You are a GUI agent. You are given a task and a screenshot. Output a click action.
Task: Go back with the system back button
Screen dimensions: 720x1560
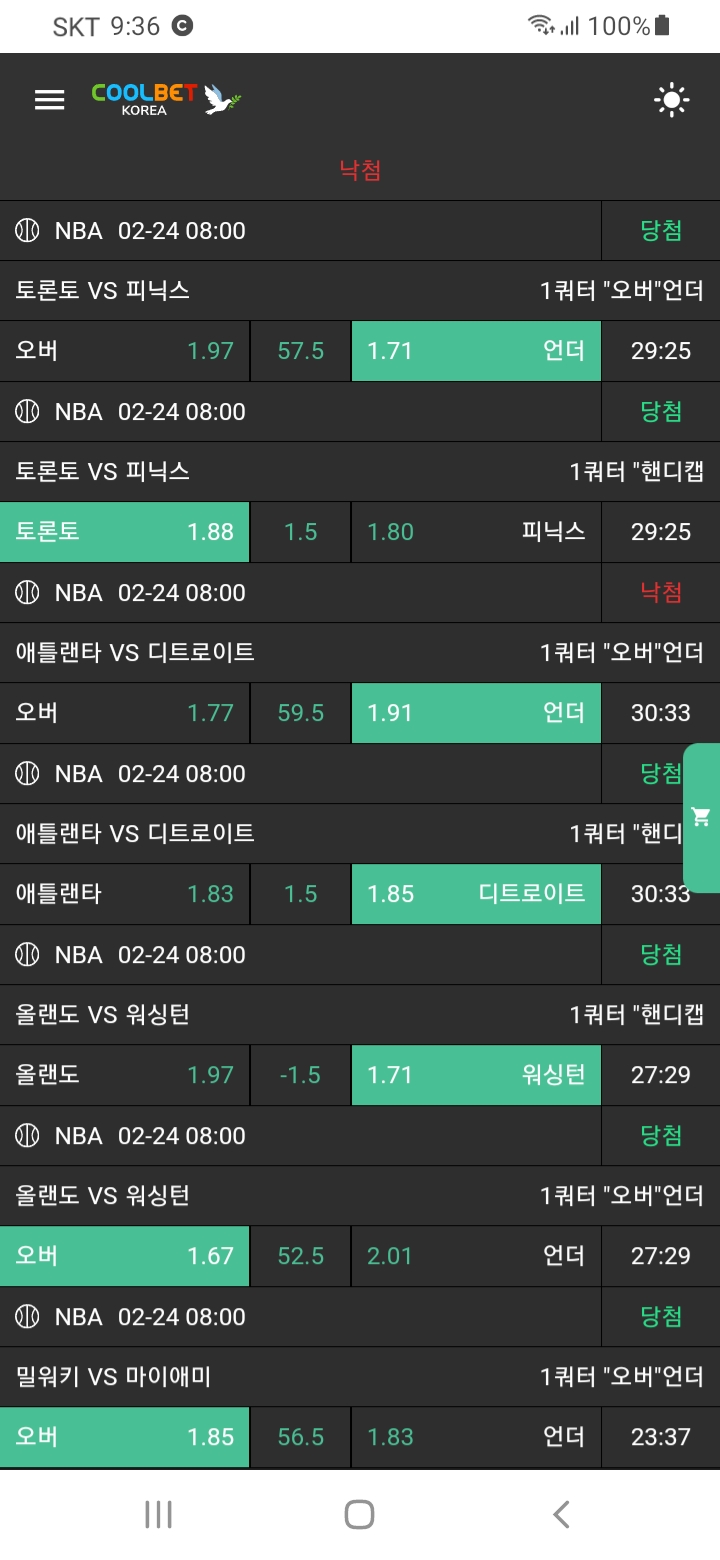tap(561, 1514)
